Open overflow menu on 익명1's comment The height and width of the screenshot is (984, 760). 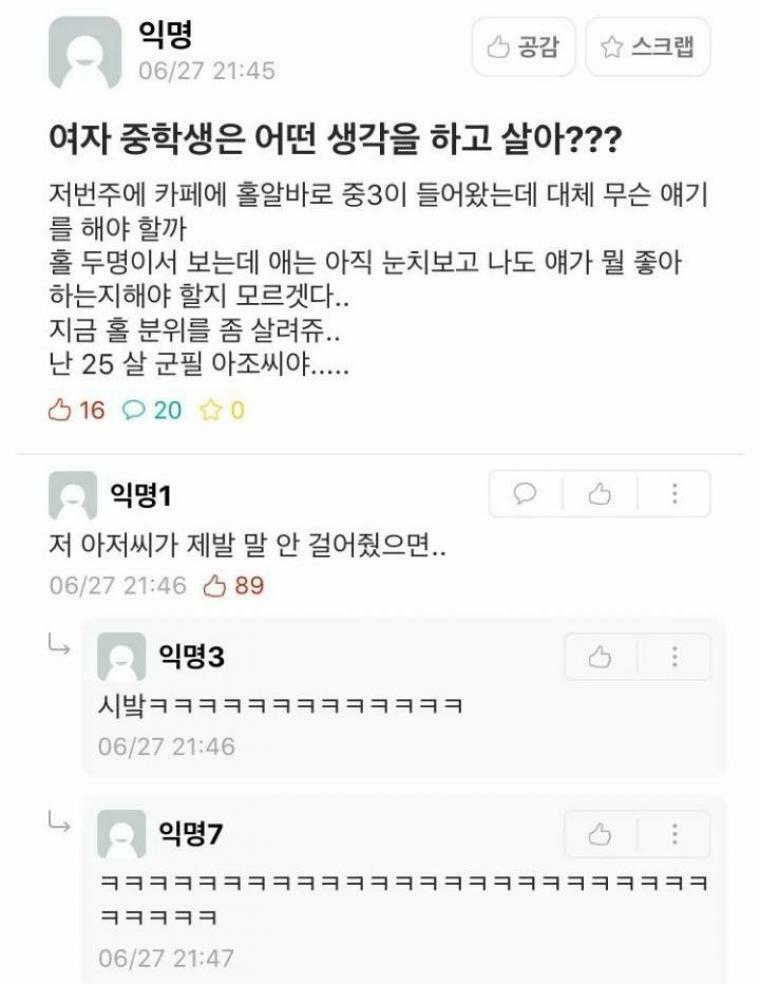point(675,494)
